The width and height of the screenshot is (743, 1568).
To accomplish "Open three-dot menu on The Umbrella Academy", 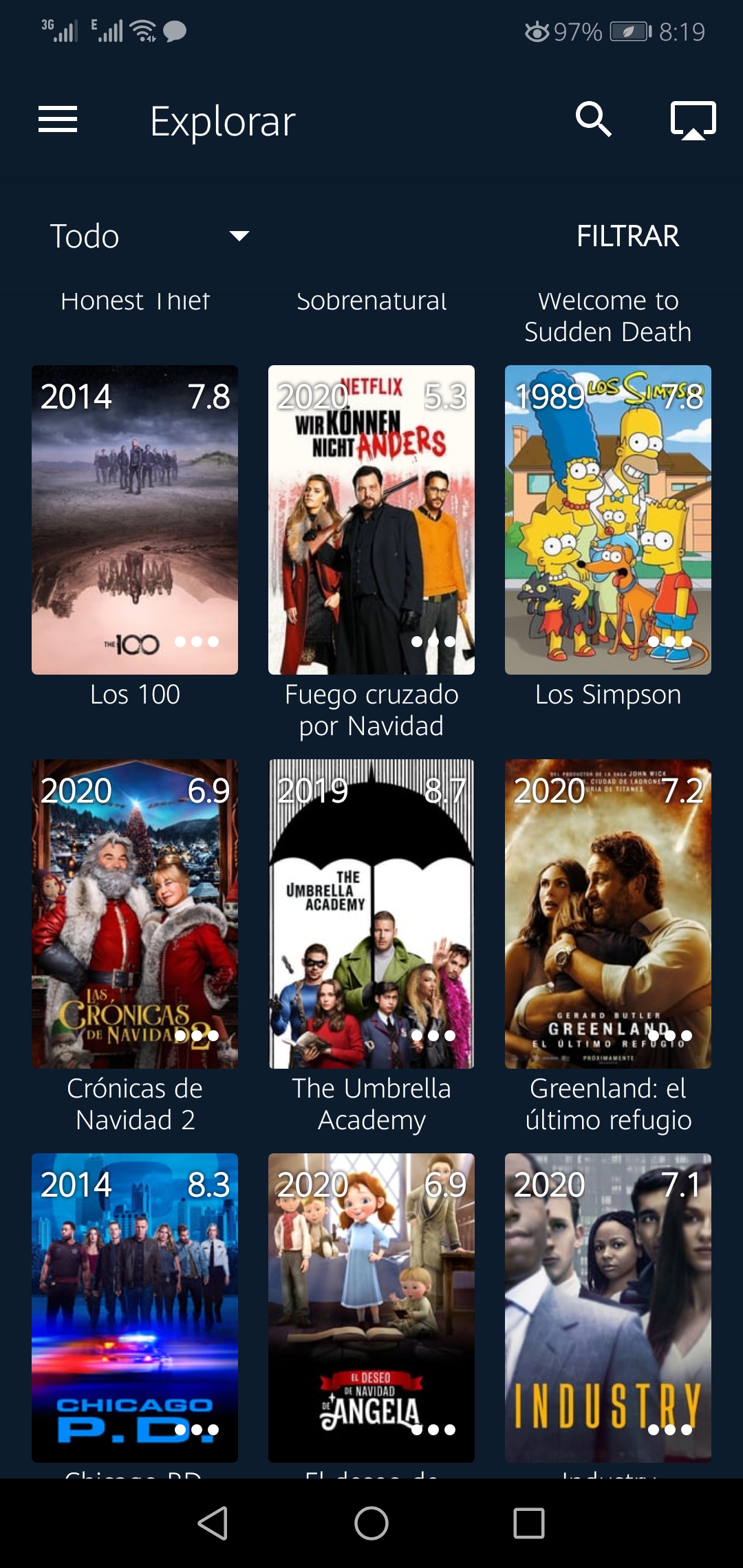I will [433, 1036].
